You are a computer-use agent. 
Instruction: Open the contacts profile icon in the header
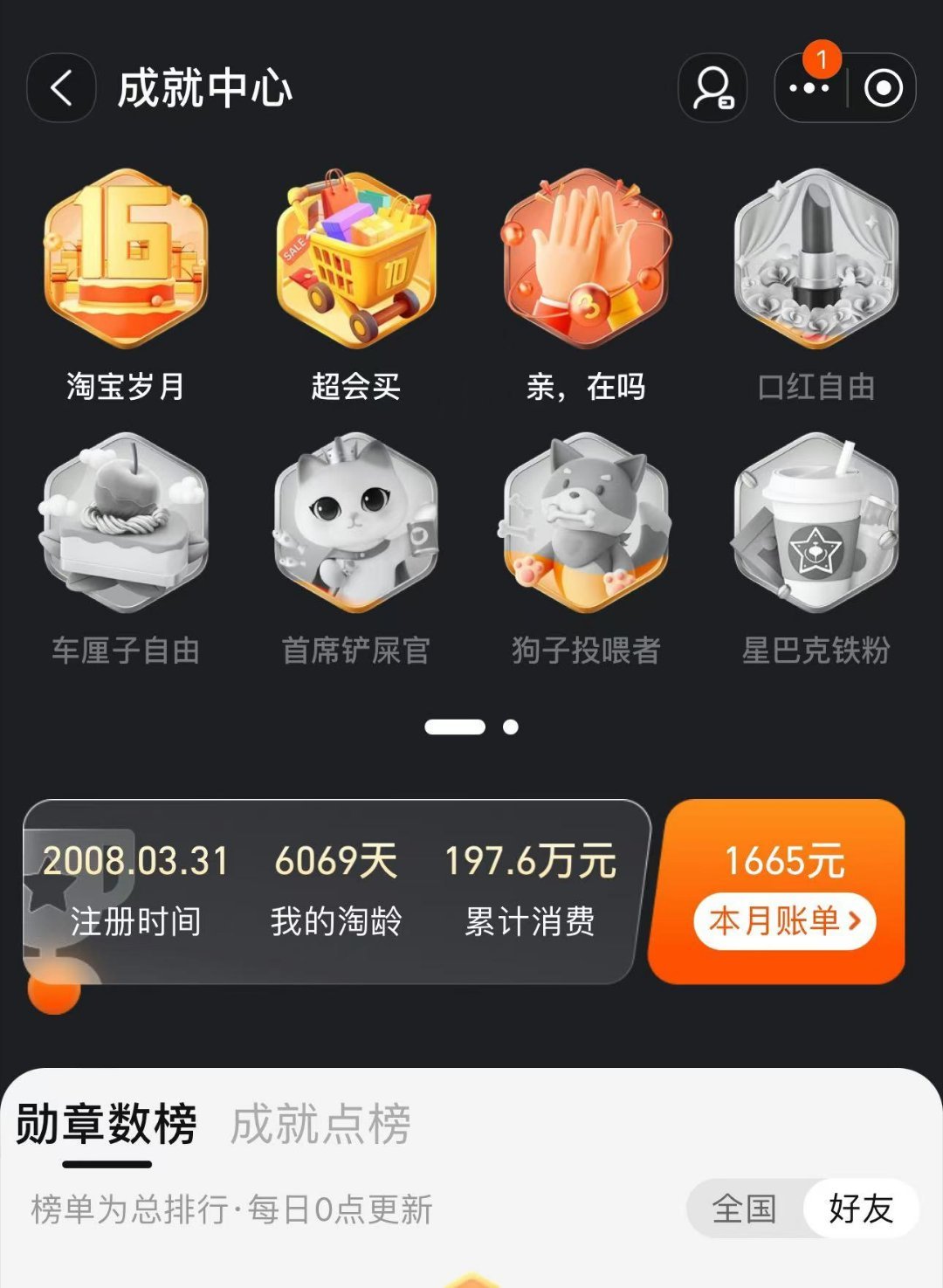[712, 87]
